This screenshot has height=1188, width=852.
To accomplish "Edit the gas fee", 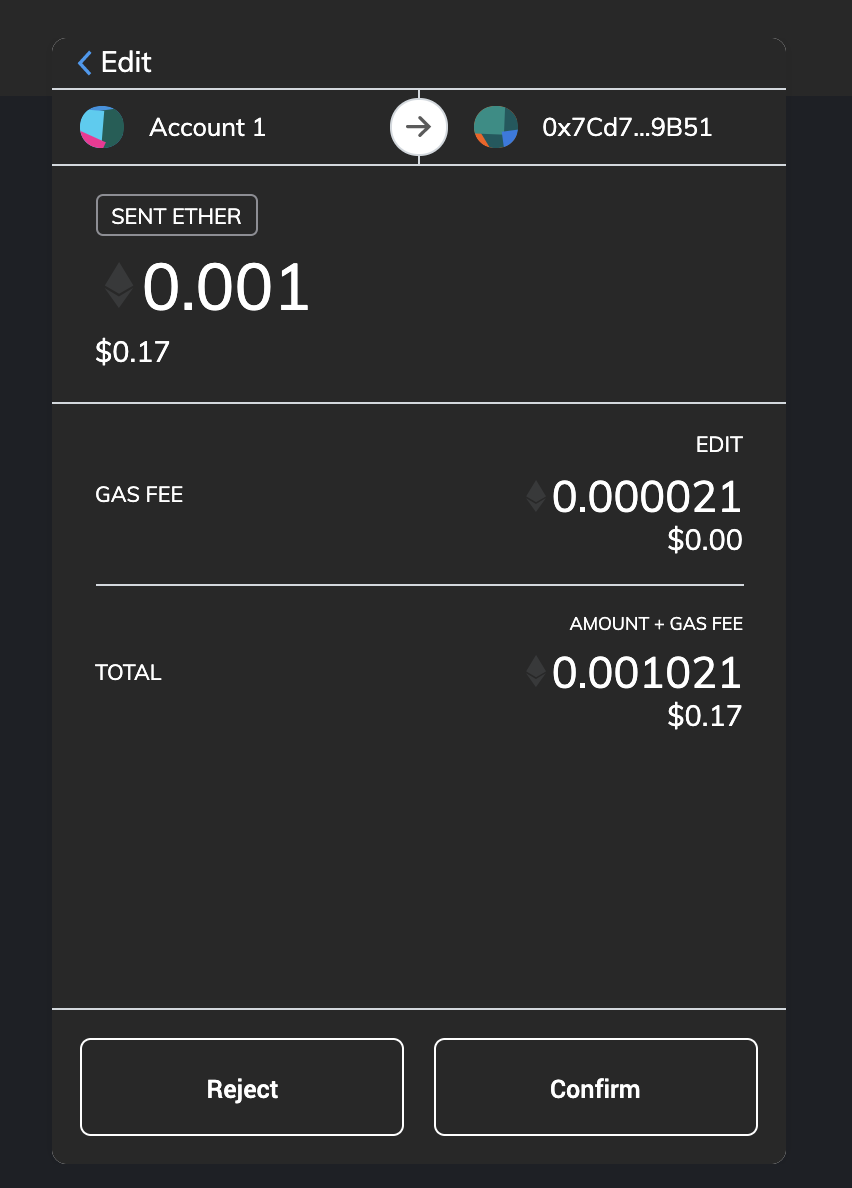I will point(719,444).
